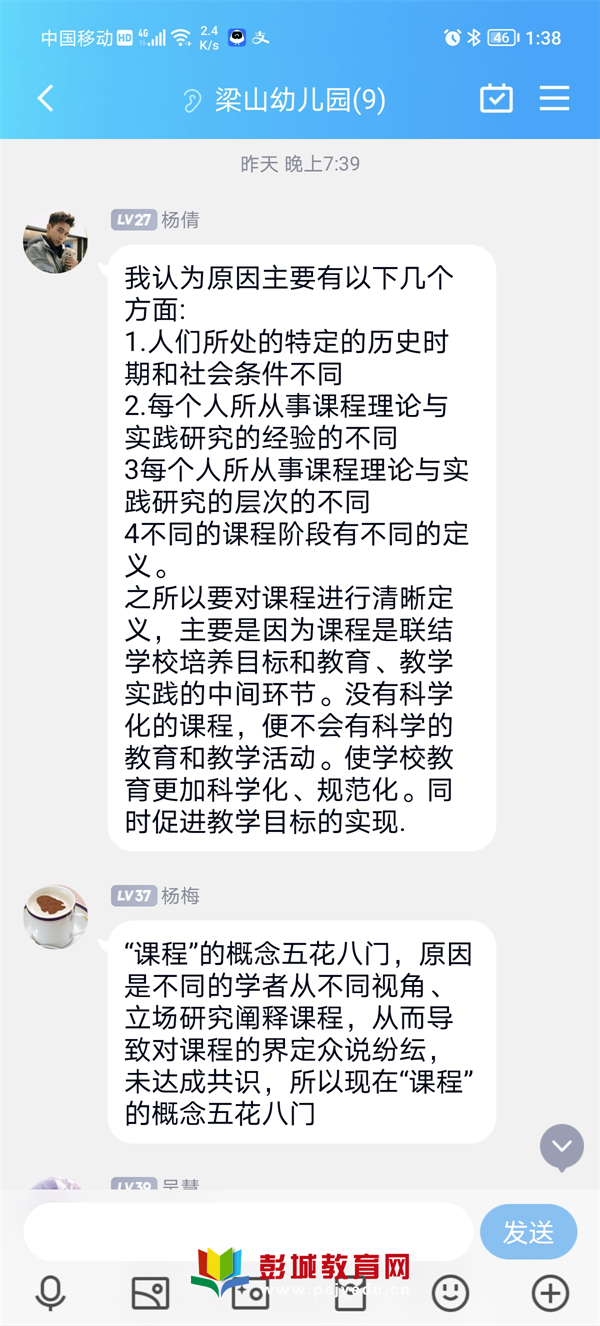Open the emoji picker
The height and width of the screenshot is (1326, 600).
click(x=450, y=1293)
